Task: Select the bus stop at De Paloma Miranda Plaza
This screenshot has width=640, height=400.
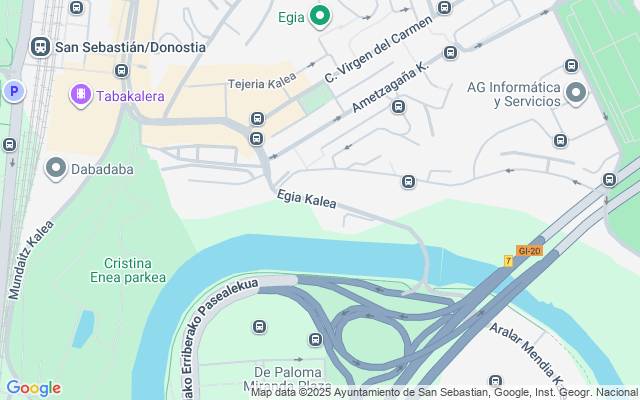Action: click(260, 327)
